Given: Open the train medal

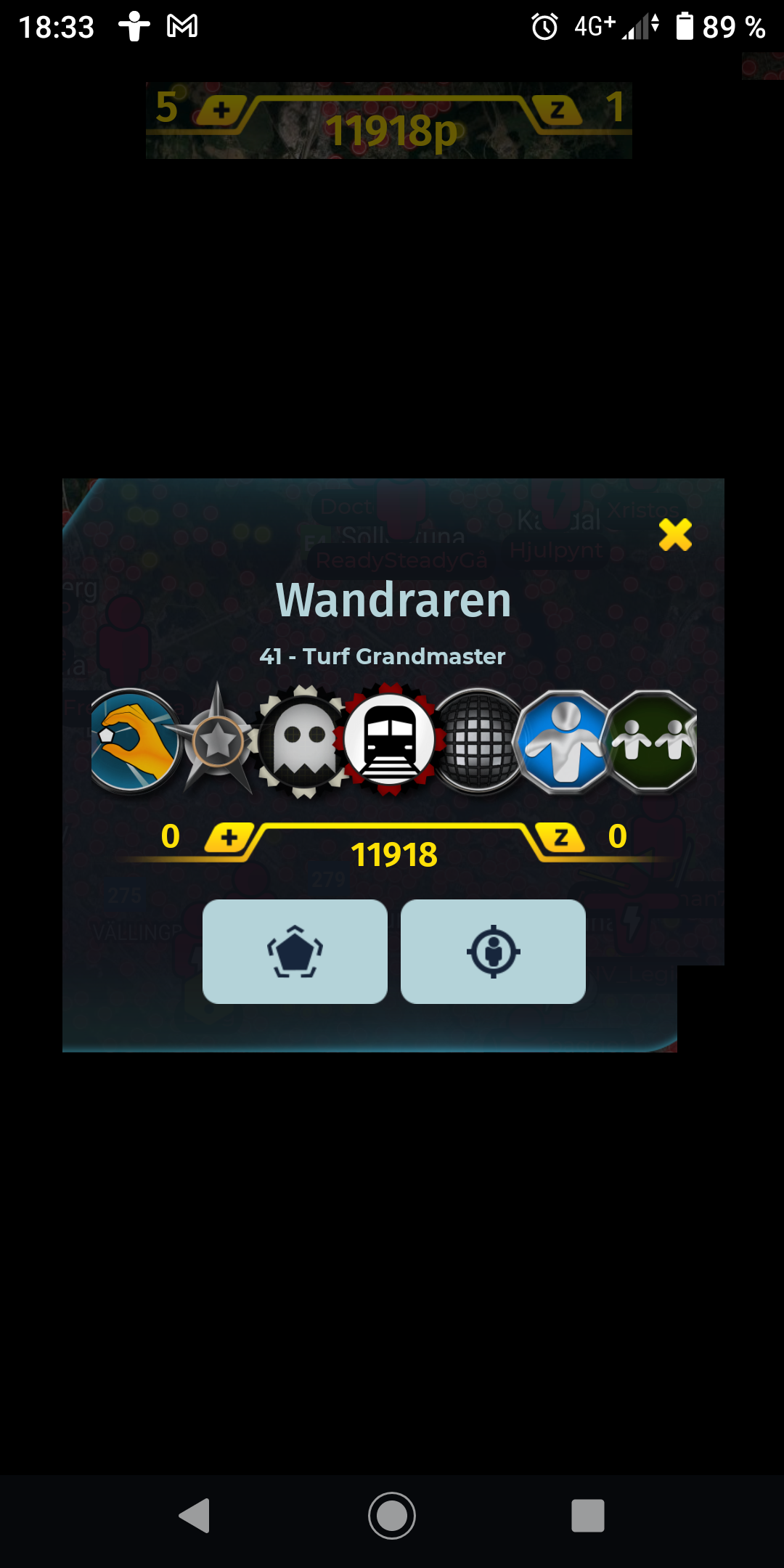Looking at the screenshot, I should coord(390,740).
